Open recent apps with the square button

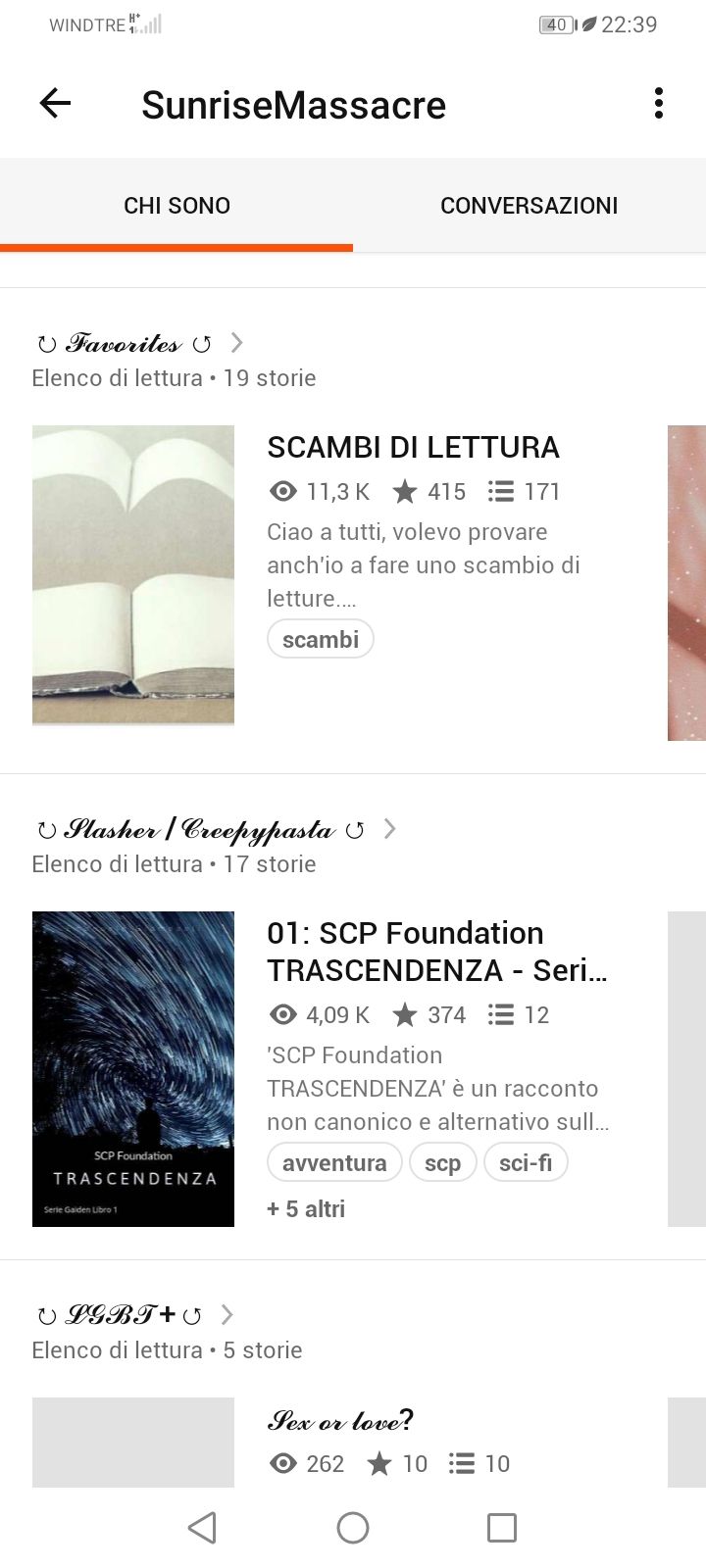click(502, 1527)
